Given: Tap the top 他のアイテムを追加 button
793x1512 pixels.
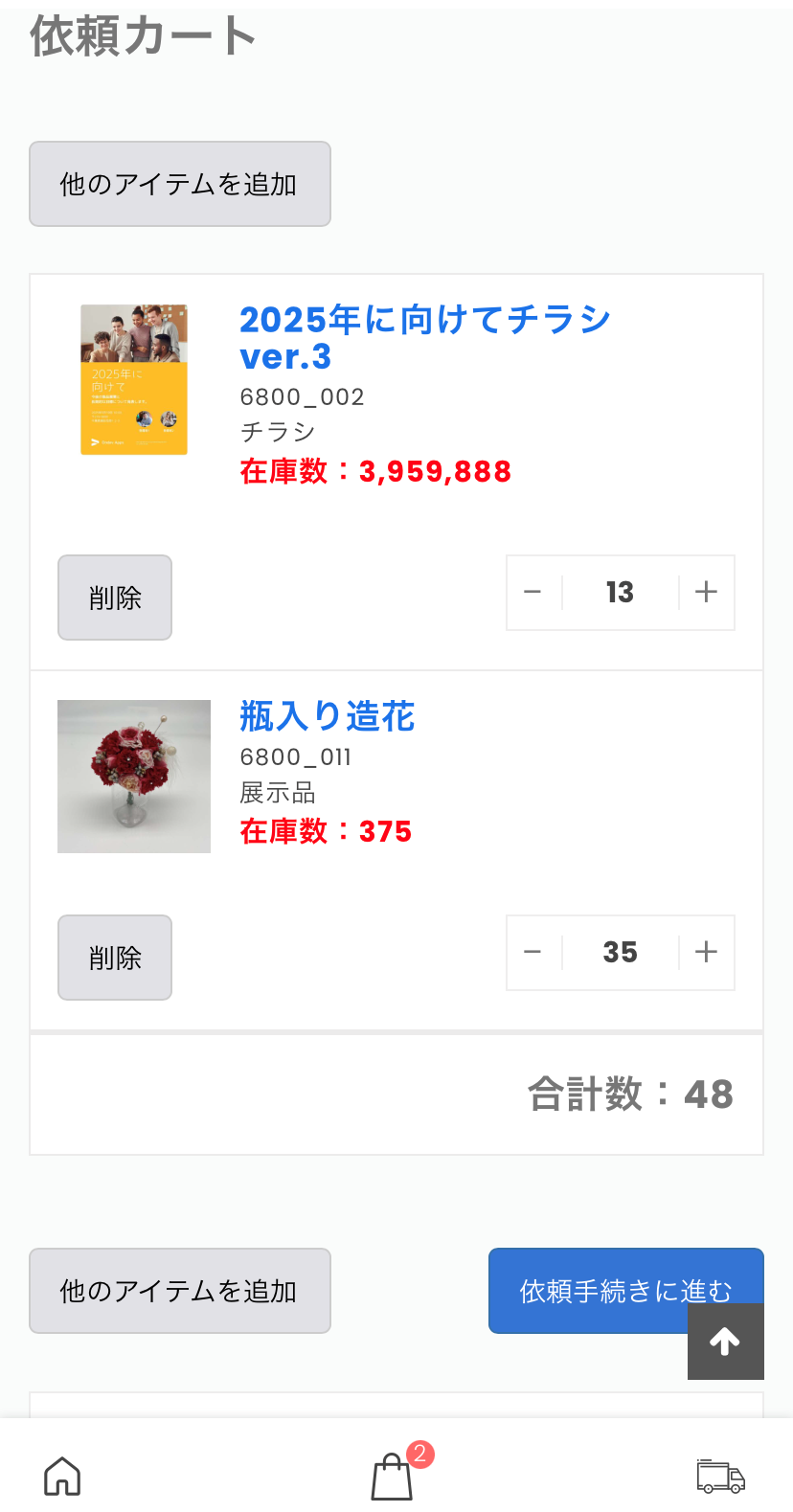Looking at the screenshot, I should (x=180, y=184).
